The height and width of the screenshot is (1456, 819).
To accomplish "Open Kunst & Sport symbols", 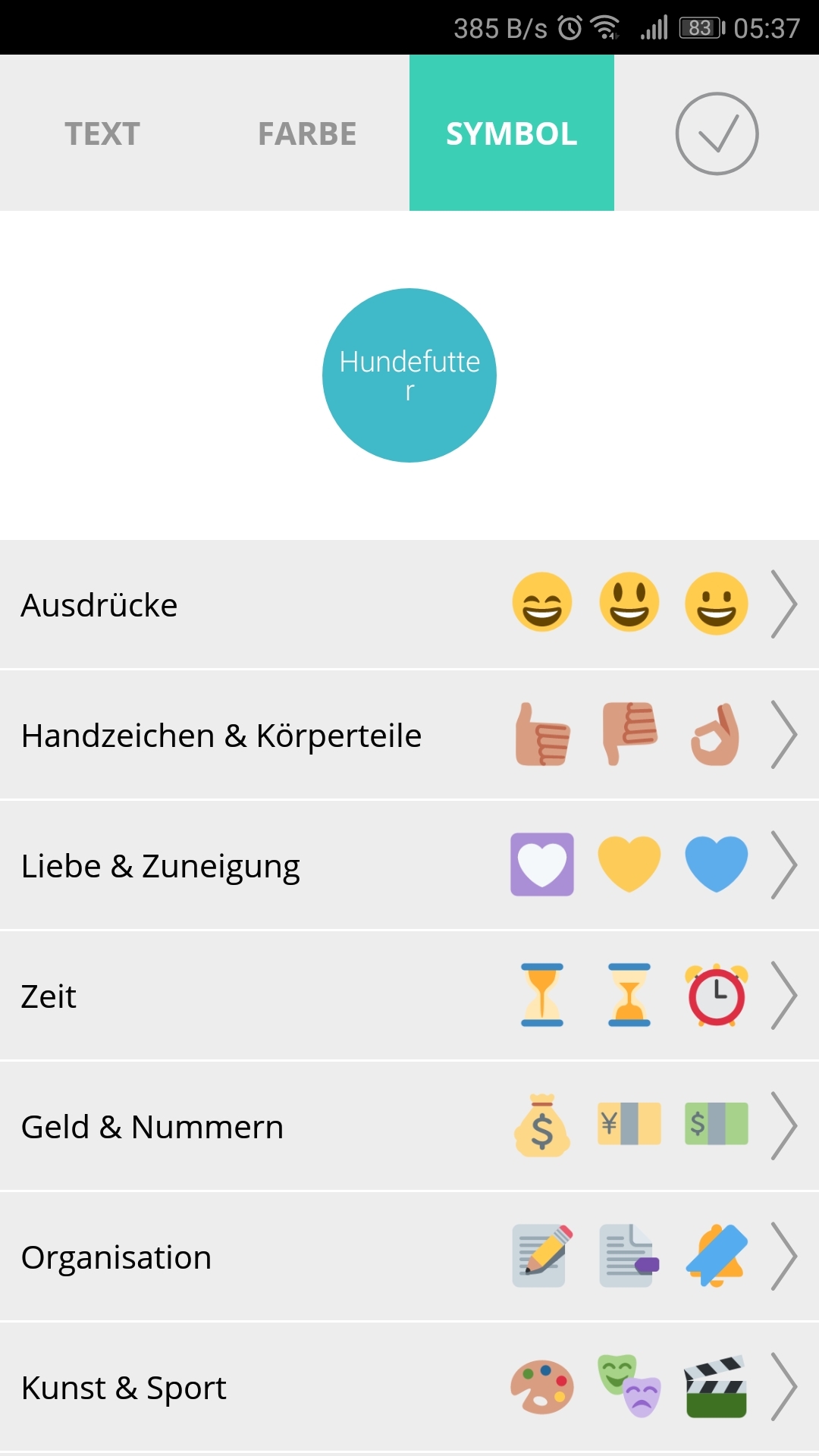I will pyautogui.click(x=409, y=1387).
